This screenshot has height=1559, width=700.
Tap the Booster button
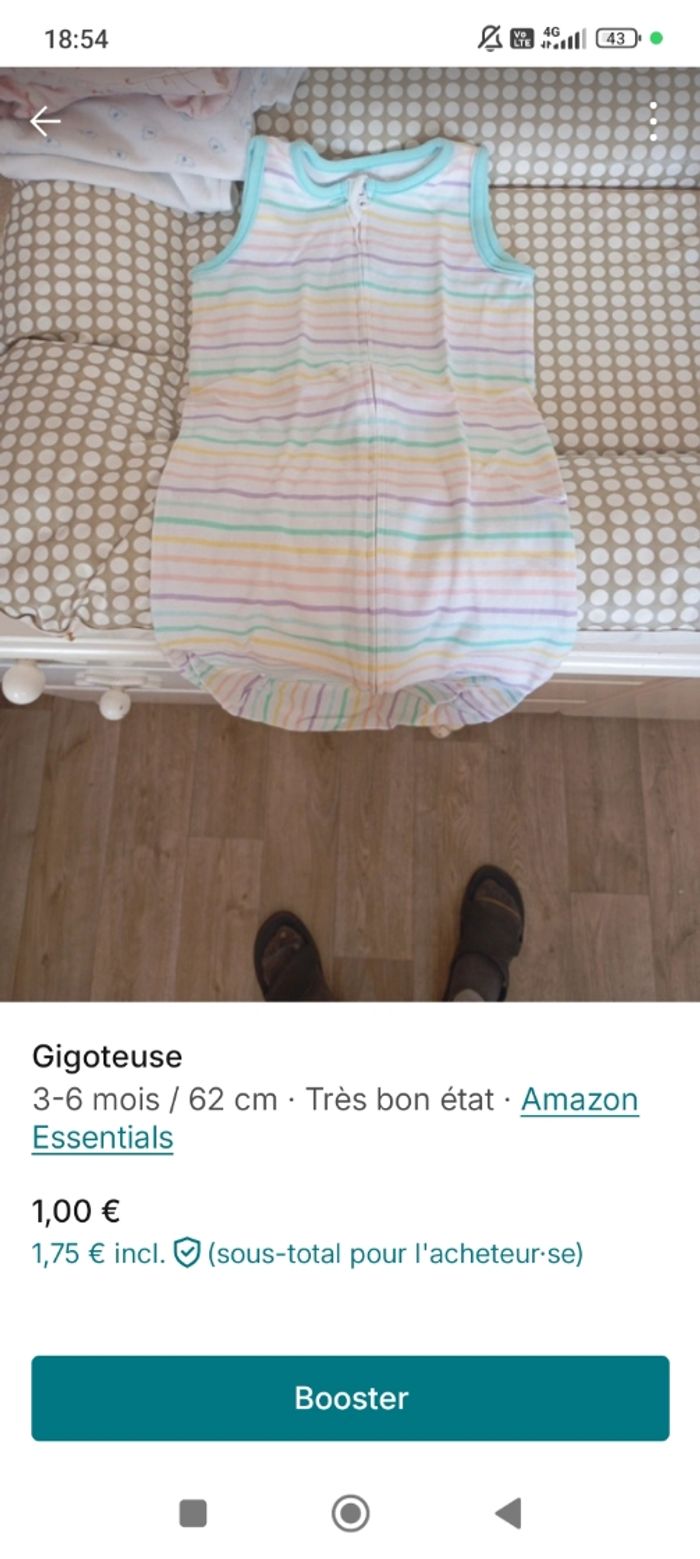350,1398
